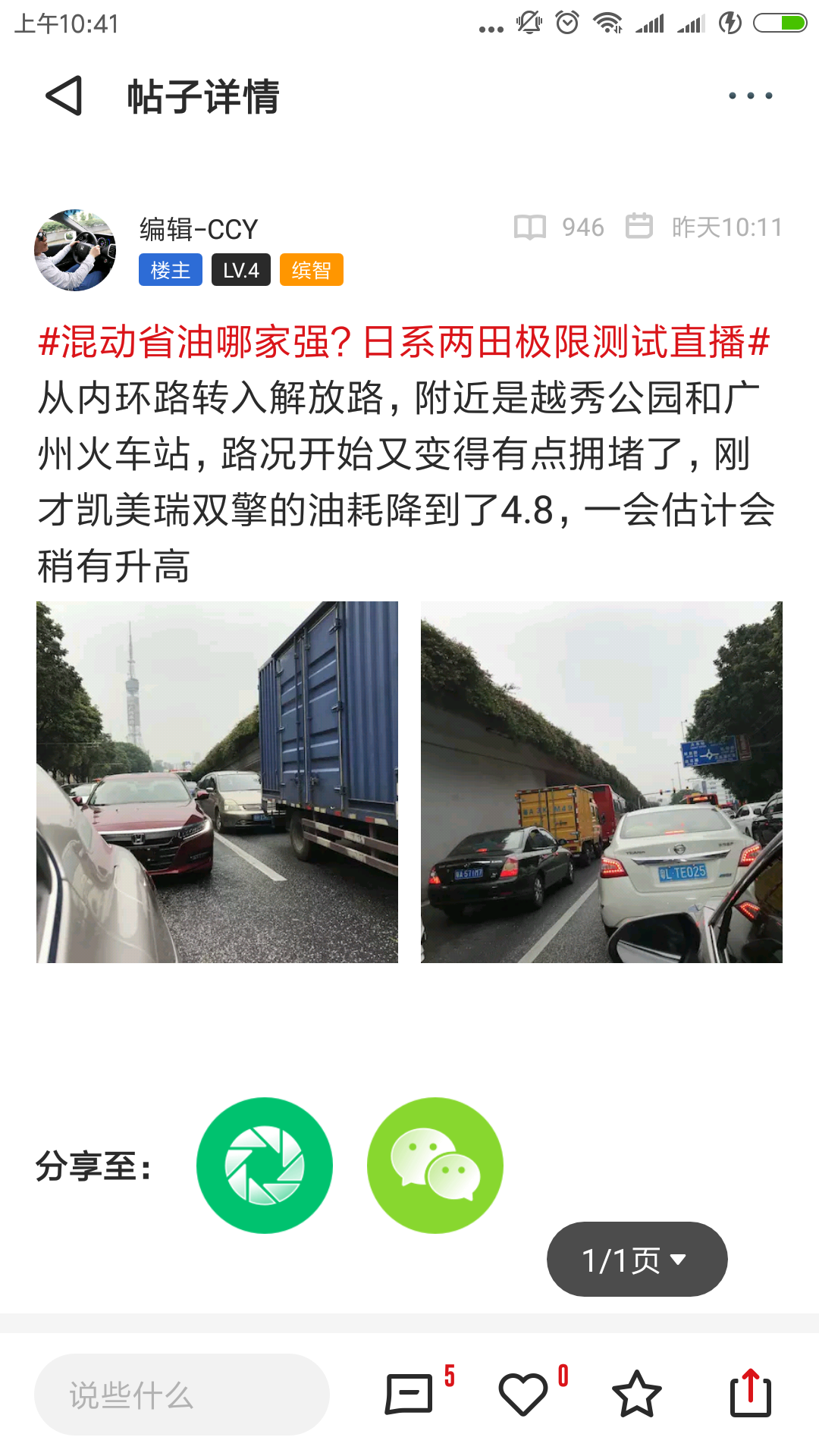Share post to WeChat Moments
This screenshot has width=819, height=1456.
click(265, 1166)
